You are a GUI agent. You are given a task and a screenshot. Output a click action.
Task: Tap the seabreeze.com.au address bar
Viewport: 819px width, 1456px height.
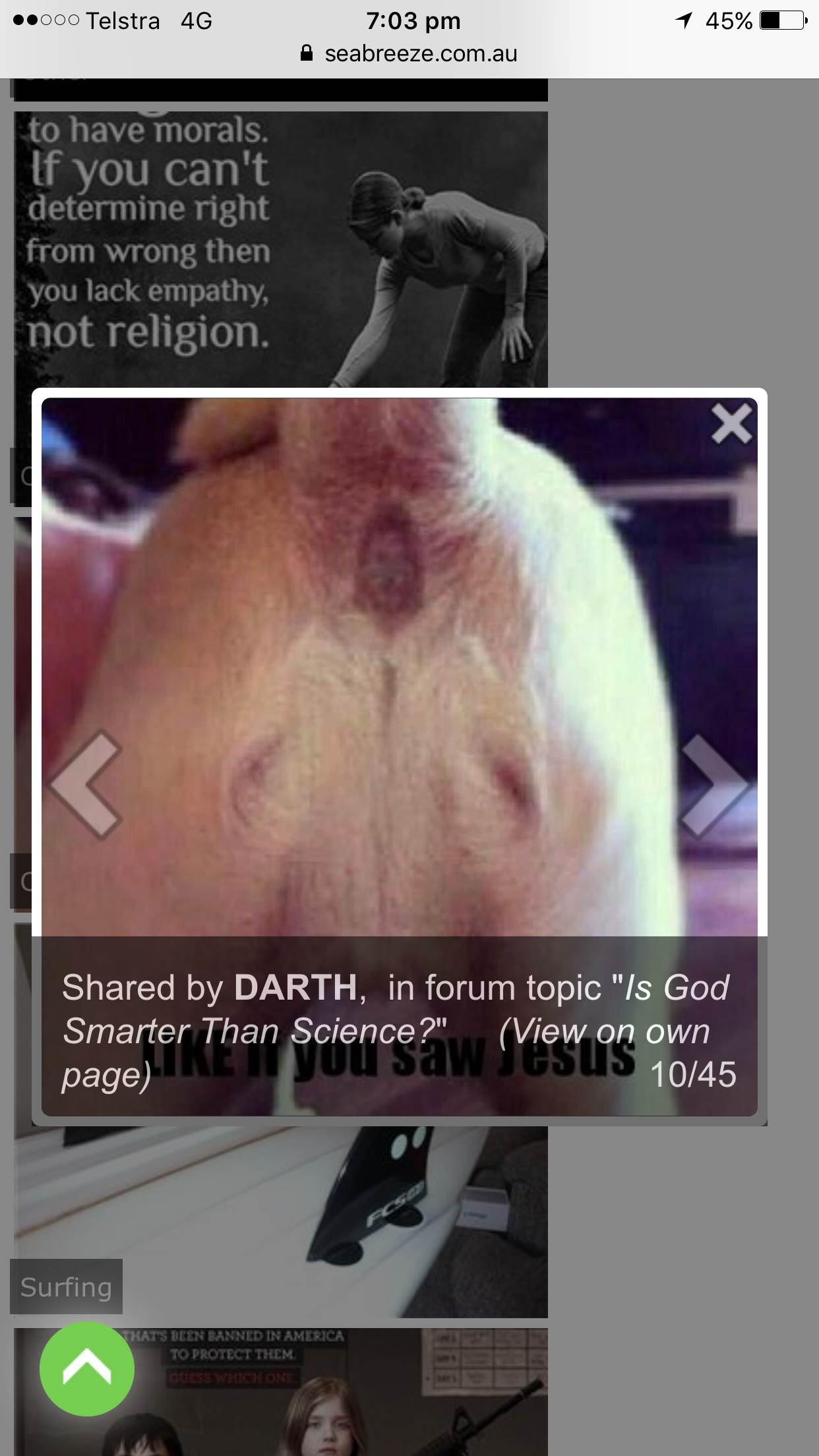(x=409, y=53)
